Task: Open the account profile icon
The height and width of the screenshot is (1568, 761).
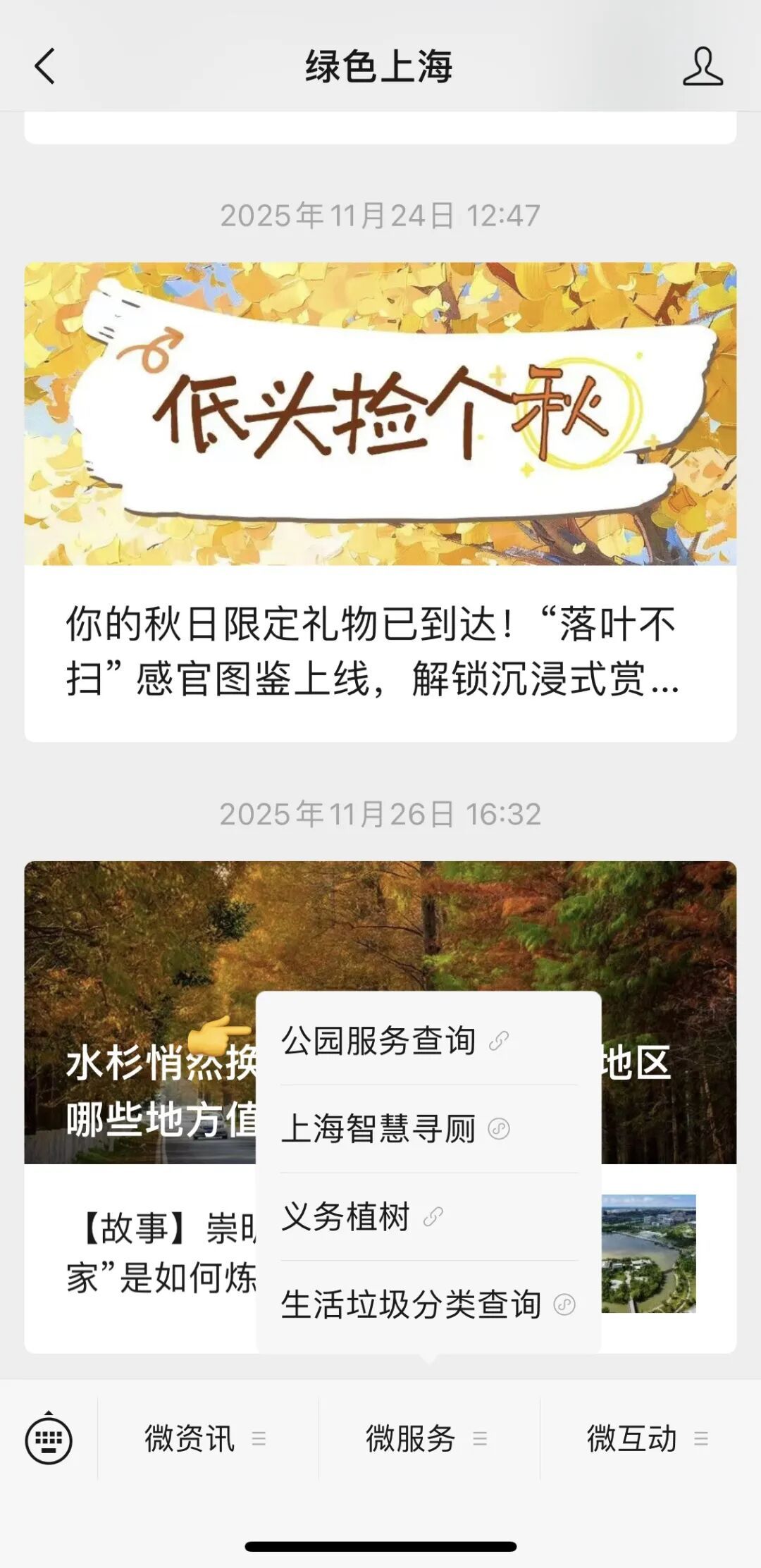Action: [x=703, y=67]
